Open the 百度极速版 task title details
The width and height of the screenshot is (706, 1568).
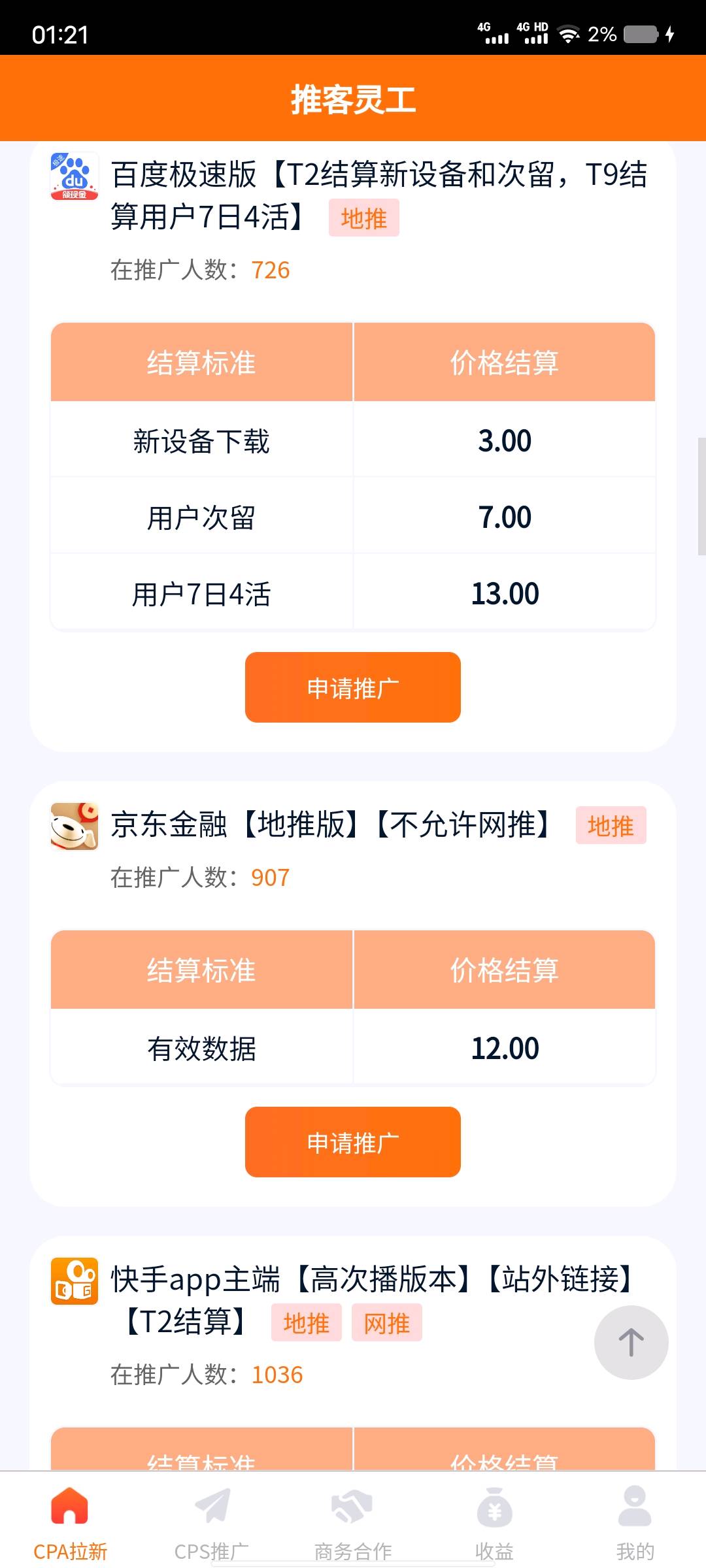point(379,194)
